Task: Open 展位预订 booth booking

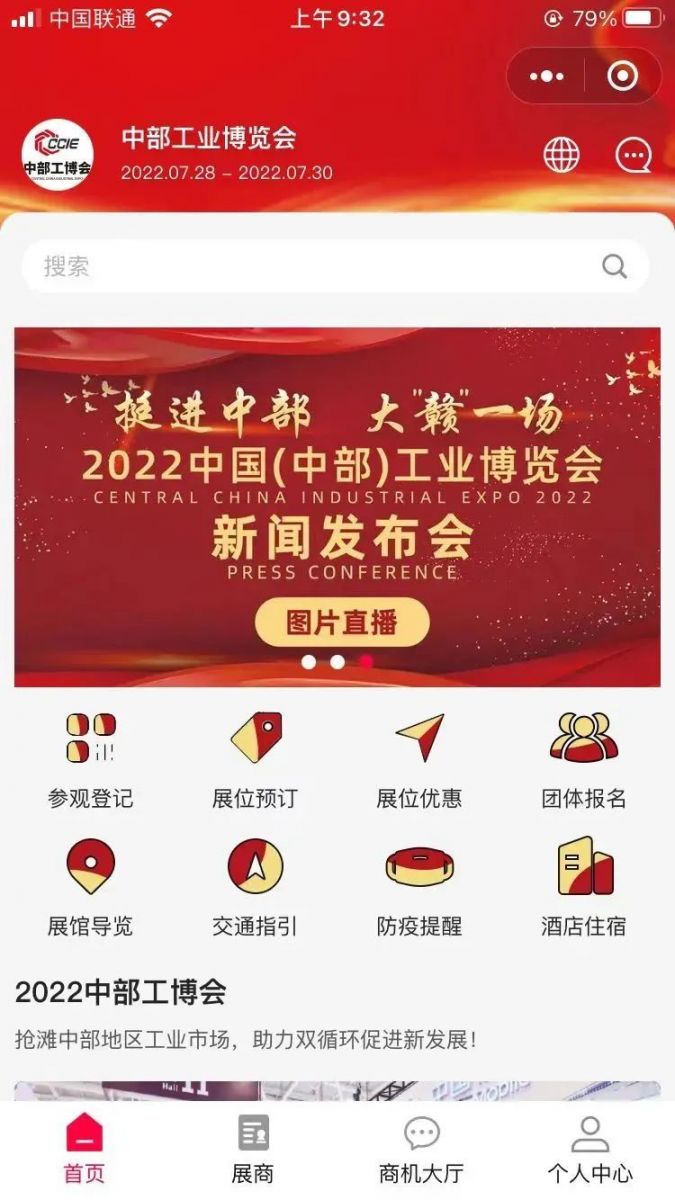Action: (x=255, y=758)
